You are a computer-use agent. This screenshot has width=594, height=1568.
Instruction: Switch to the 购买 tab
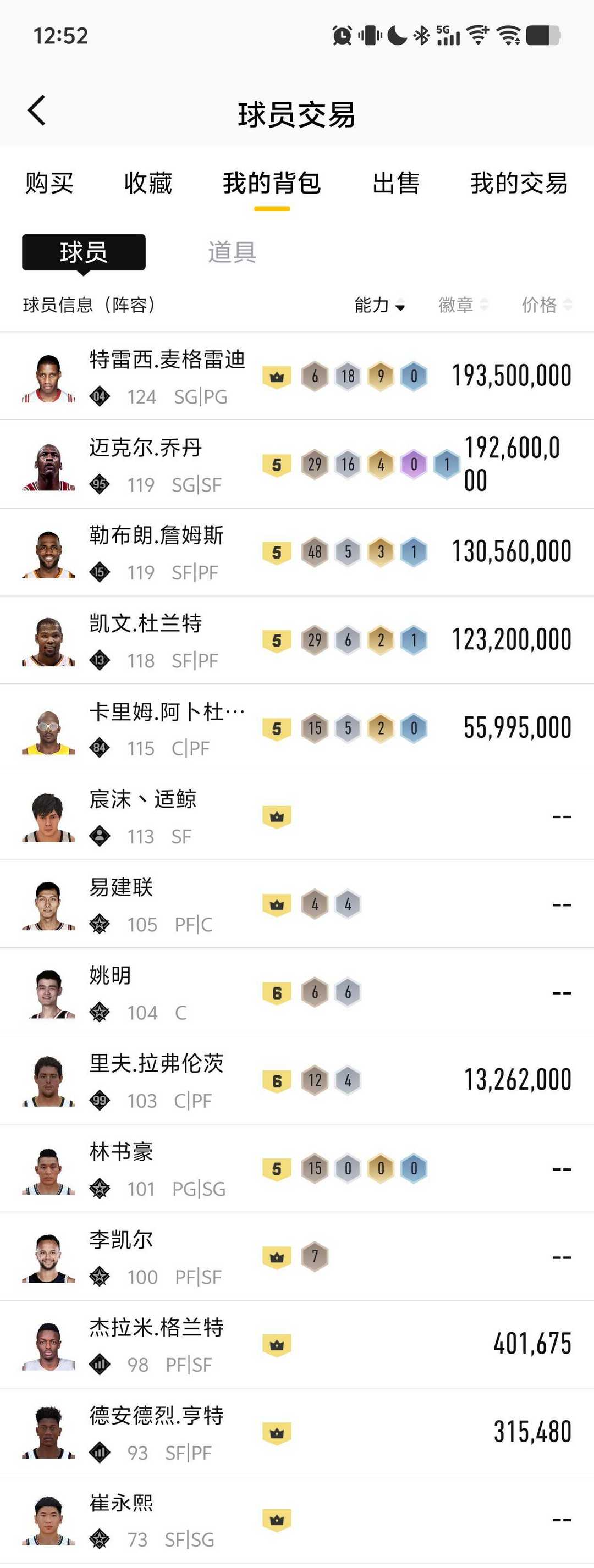click(x=48, y=184)
